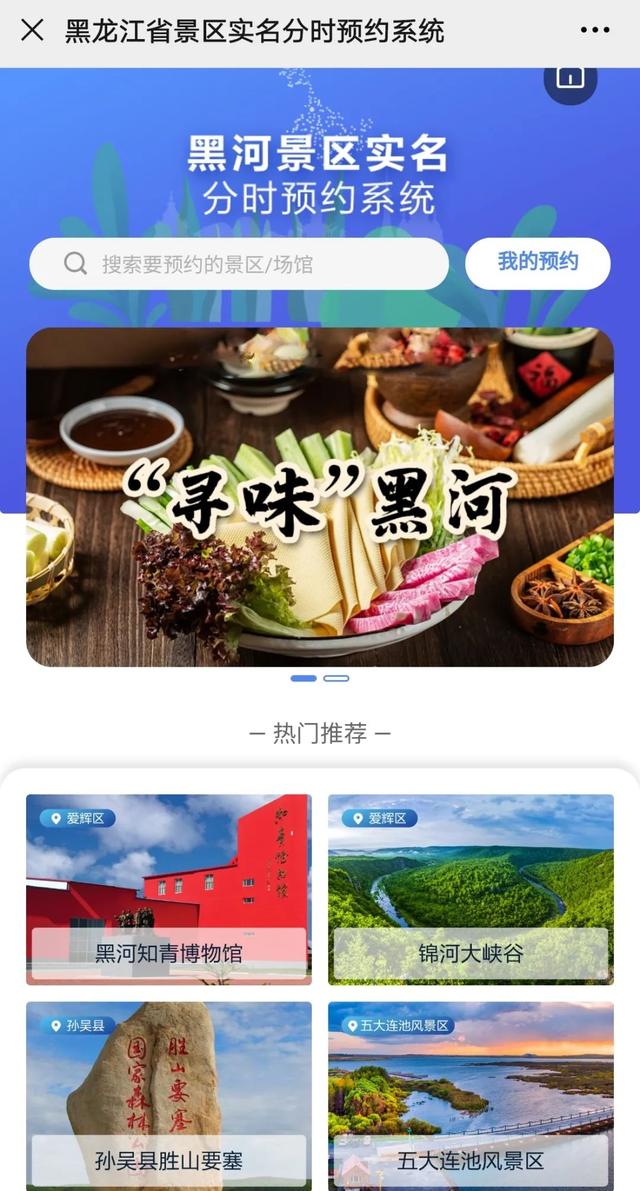
Task: Close the reservation system page
Action: [x=32, y=30]
